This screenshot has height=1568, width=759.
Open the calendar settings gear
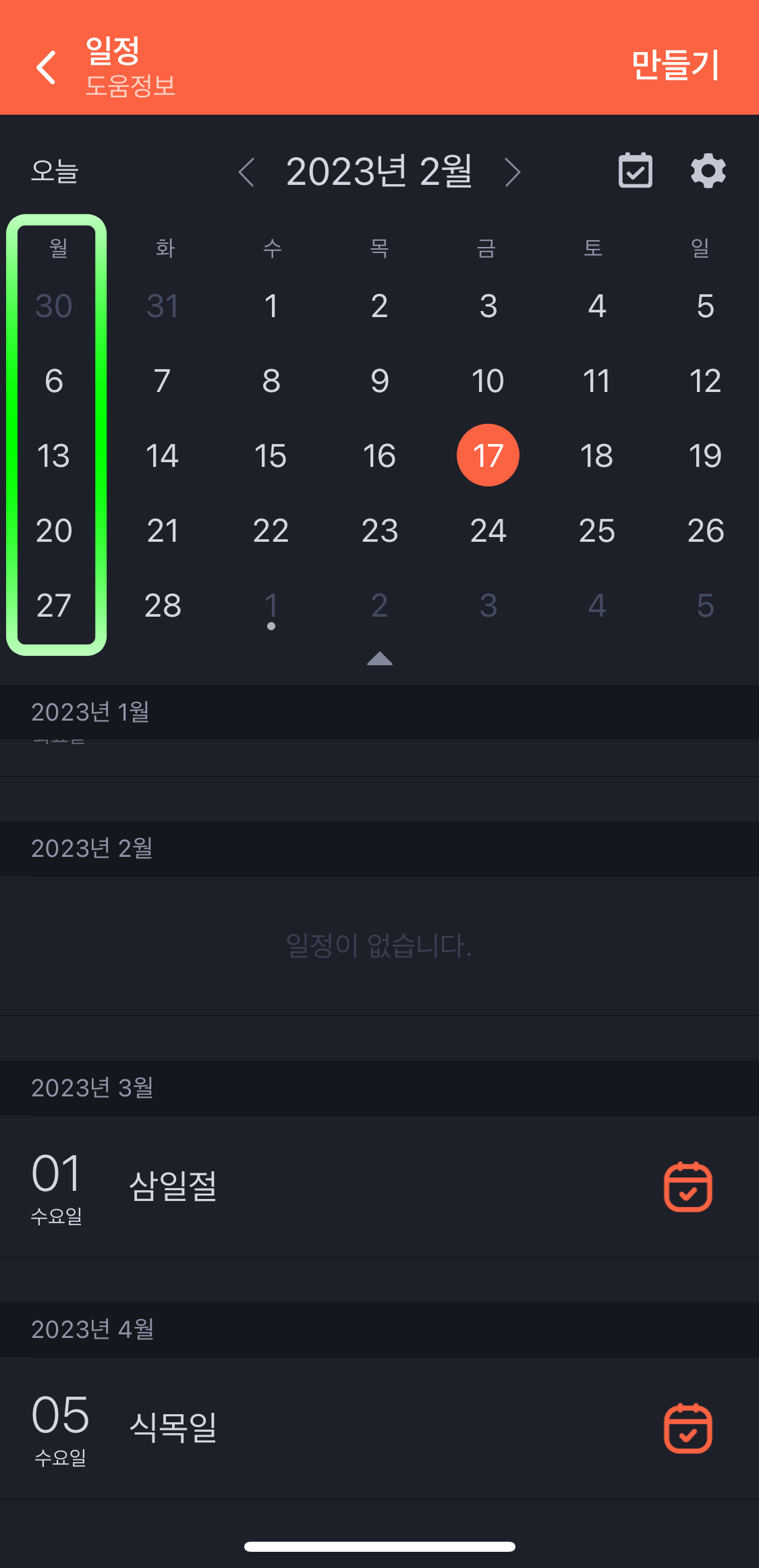(706, 171)
